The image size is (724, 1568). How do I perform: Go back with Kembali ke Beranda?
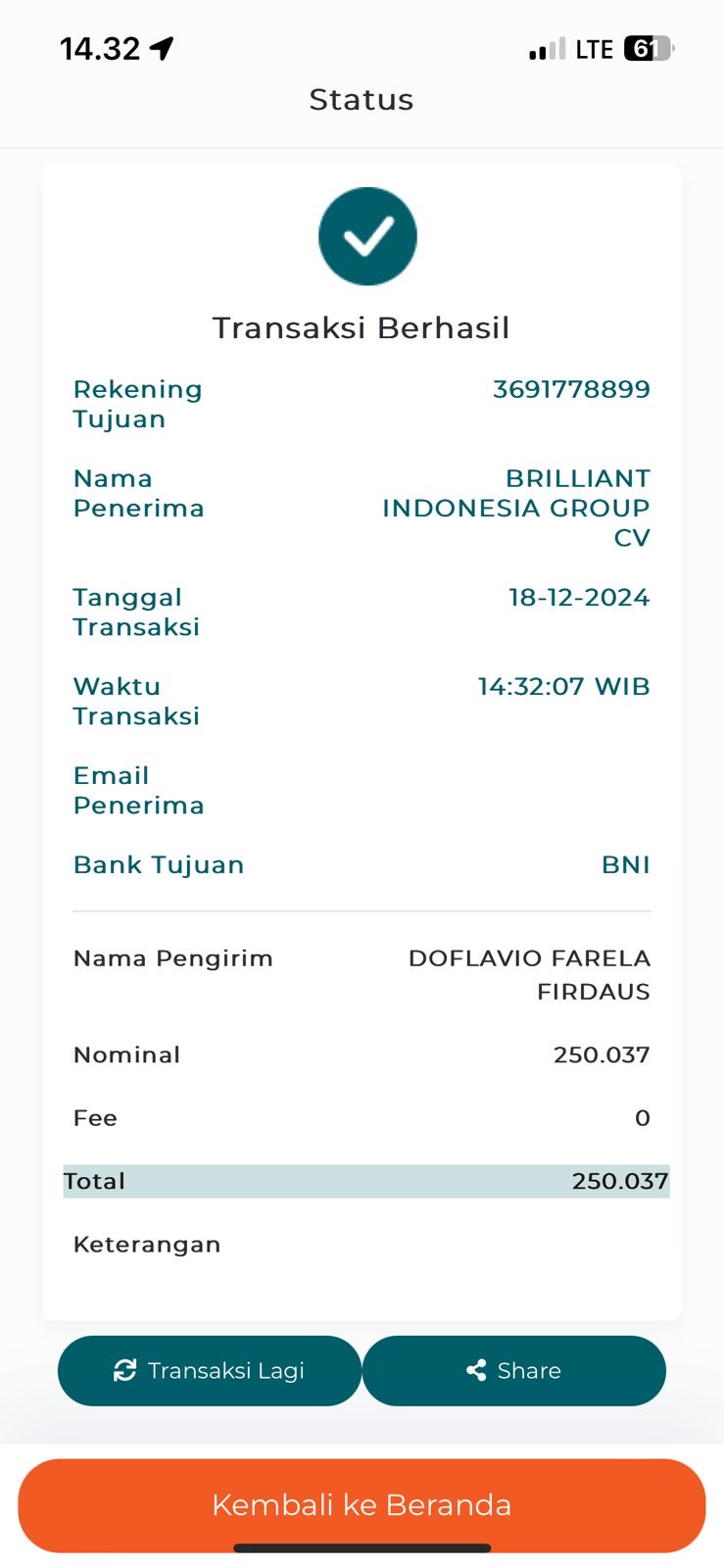tap(362, 1505)
